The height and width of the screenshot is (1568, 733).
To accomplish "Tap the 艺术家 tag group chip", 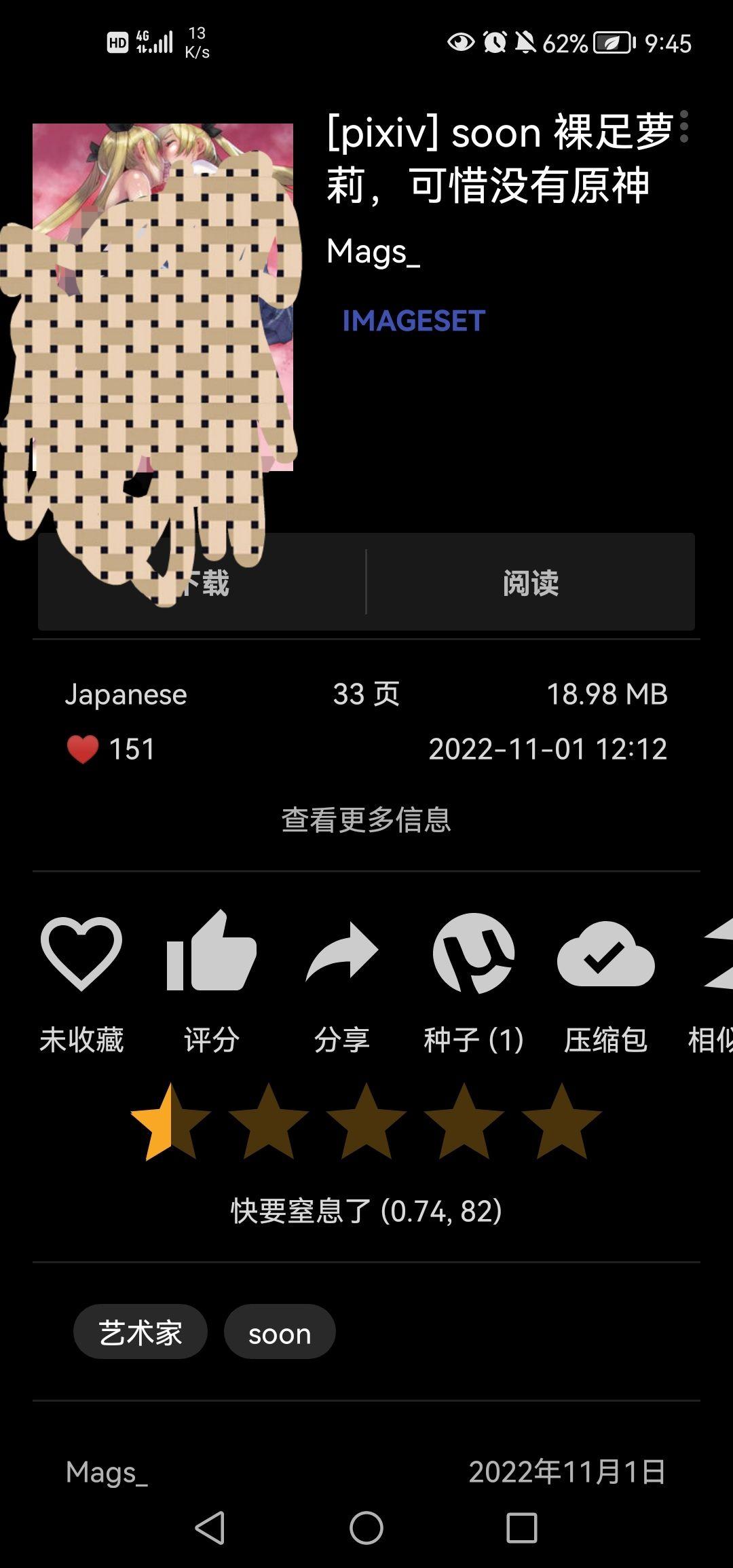I will tap(140, 1334).
